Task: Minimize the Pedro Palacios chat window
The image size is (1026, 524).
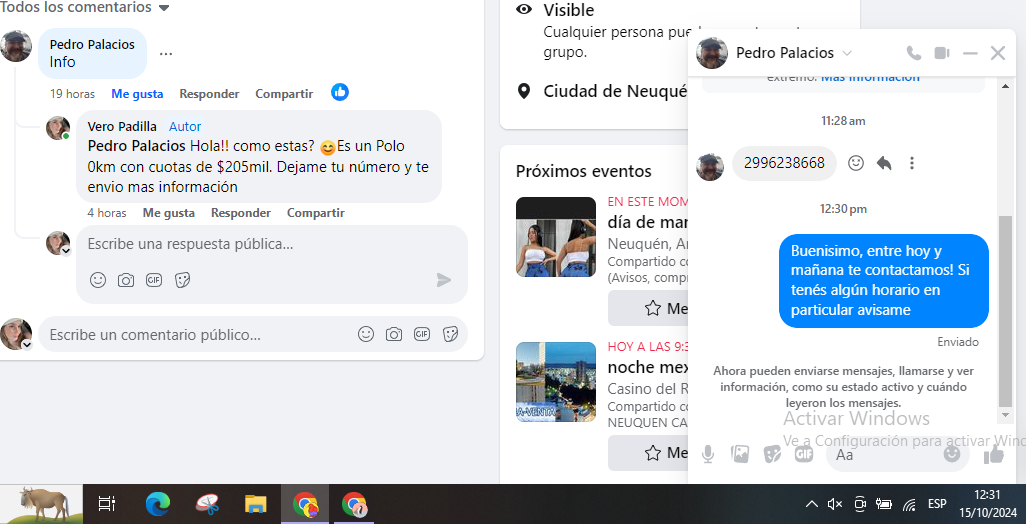Action: point(969,53)
